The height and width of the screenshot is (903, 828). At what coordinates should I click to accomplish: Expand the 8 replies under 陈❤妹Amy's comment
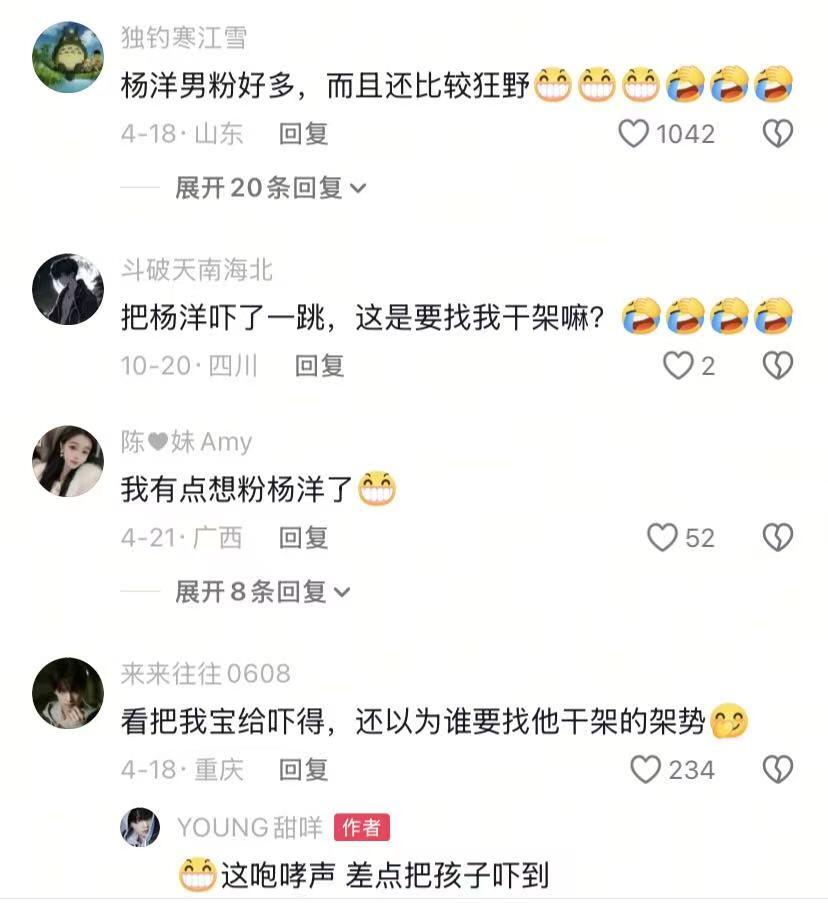click(255, 590)
